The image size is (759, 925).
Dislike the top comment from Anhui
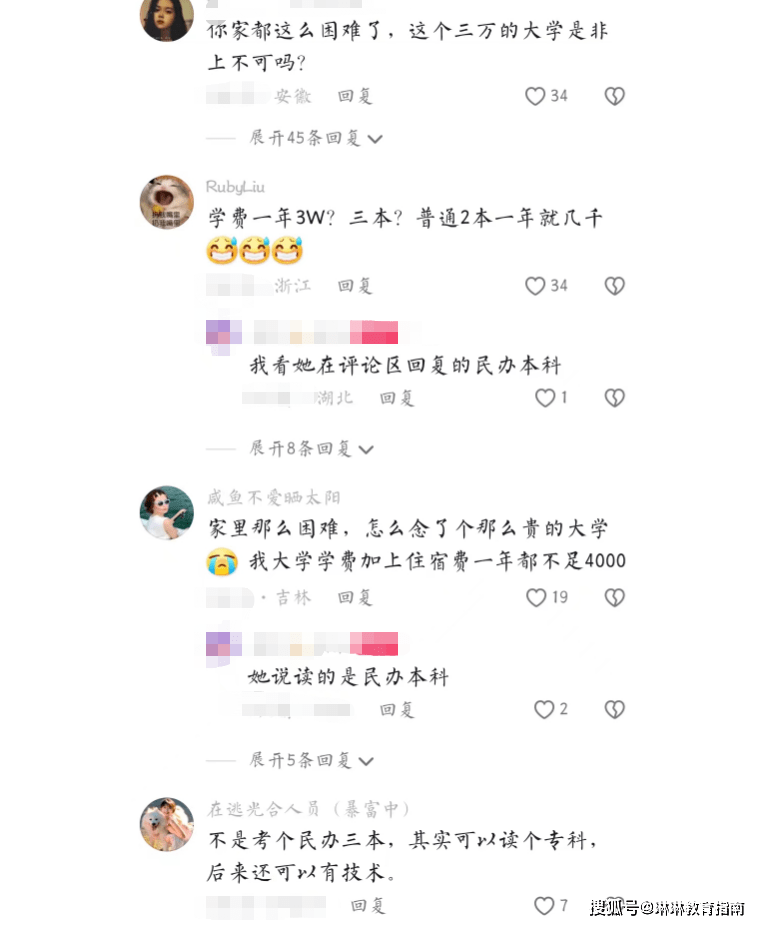click(x=614, y=96)
